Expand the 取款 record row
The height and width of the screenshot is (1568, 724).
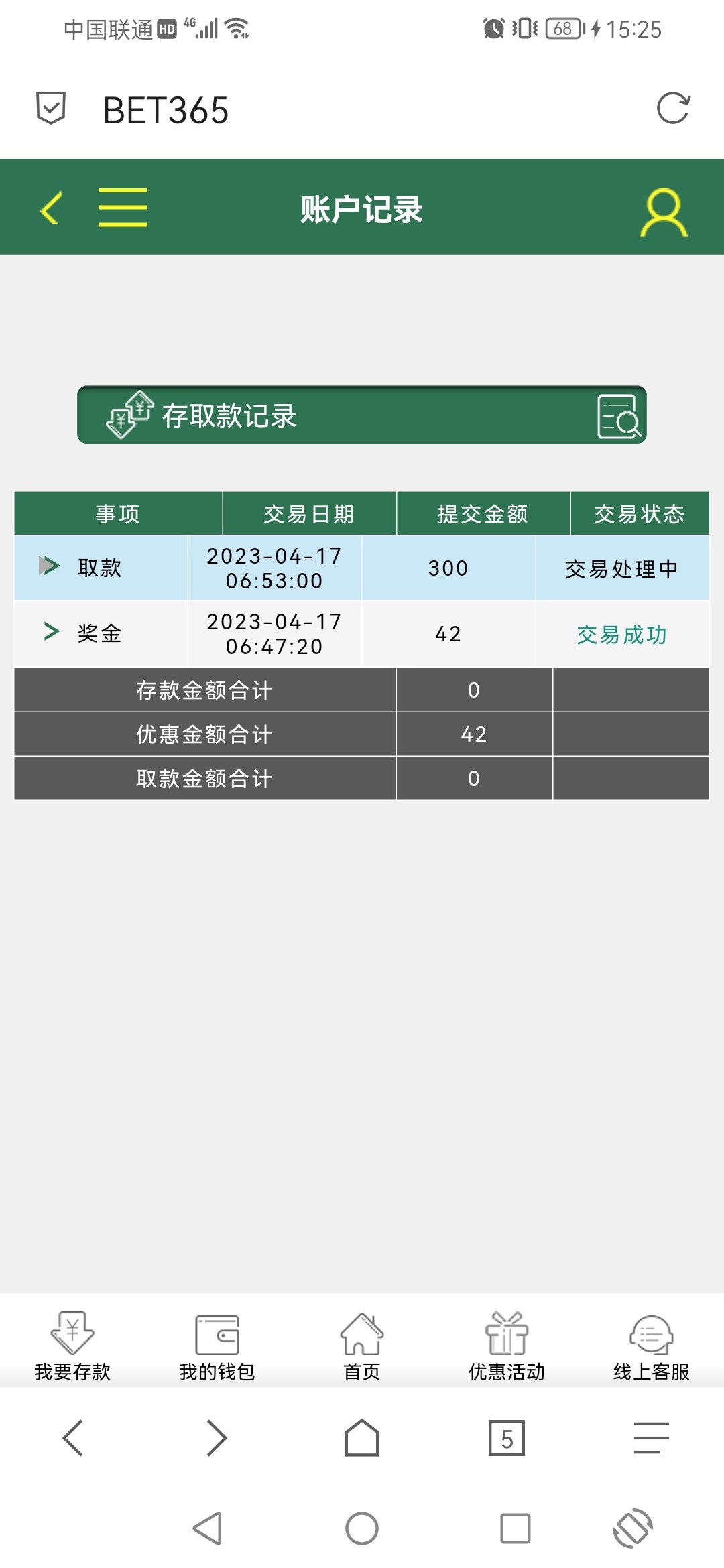click(49, 566)
